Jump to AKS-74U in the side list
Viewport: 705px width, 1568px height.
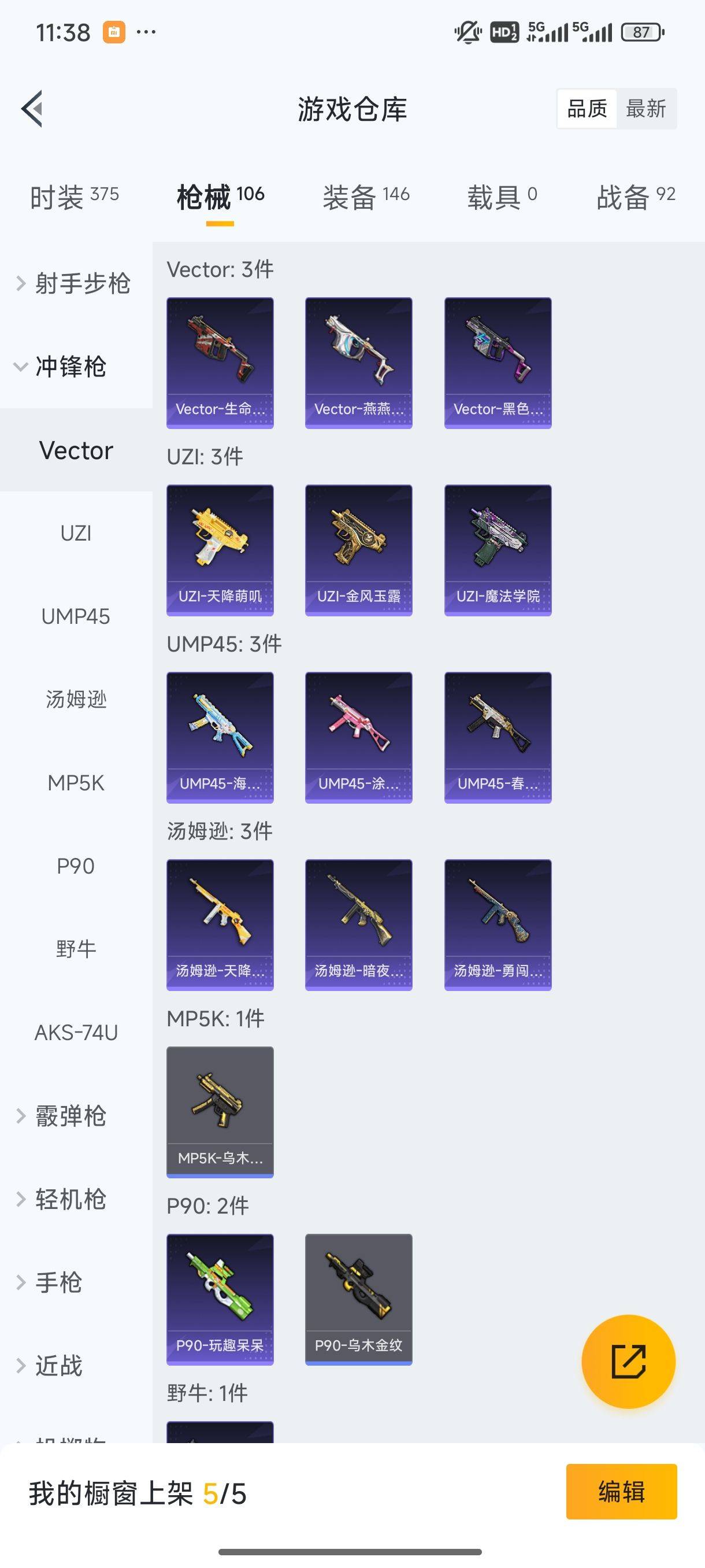[76, 1033]
